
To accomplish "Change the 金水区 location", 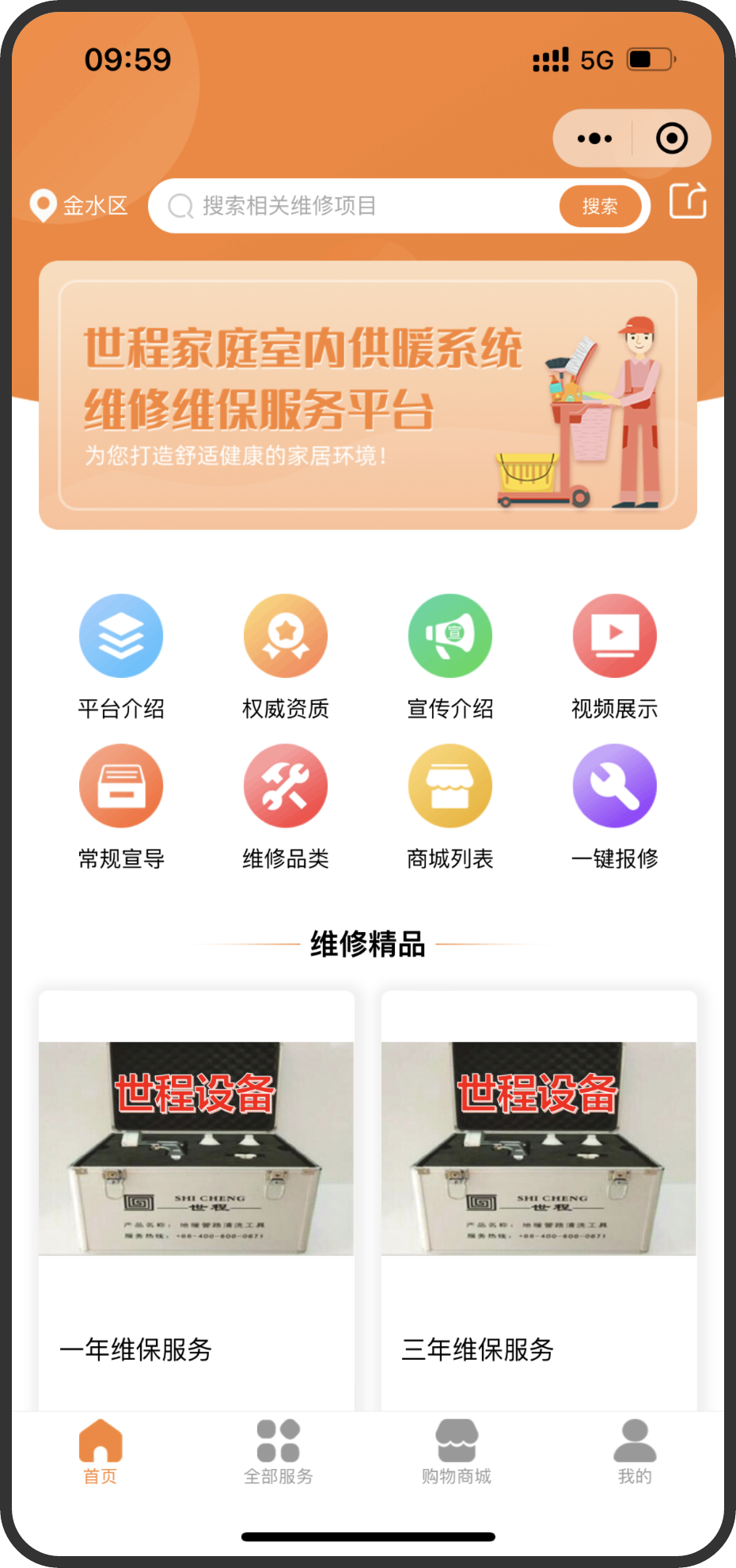I will point(79,206).
